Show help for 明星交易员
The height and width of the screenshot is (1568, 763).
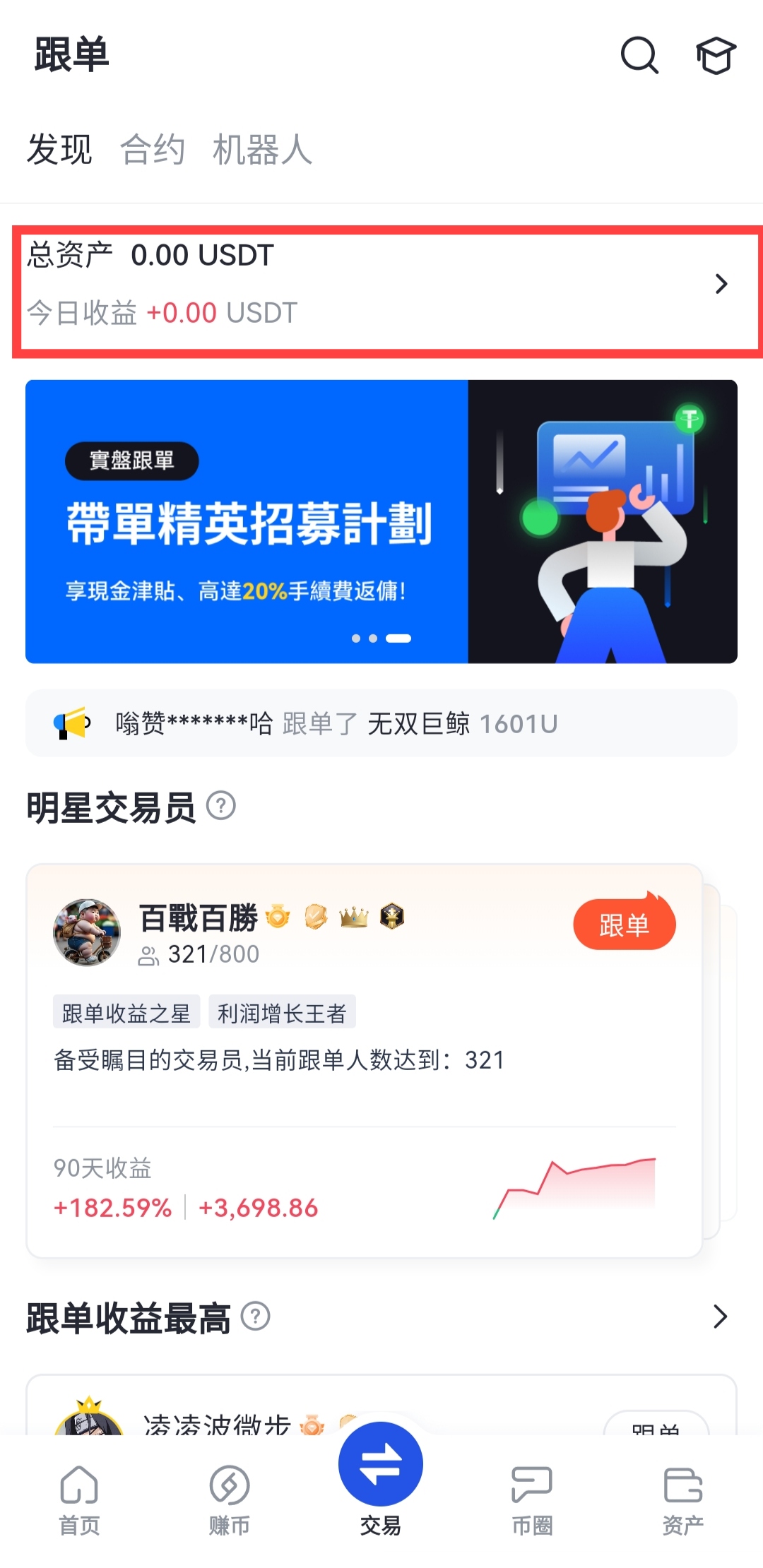click(221, 806)
